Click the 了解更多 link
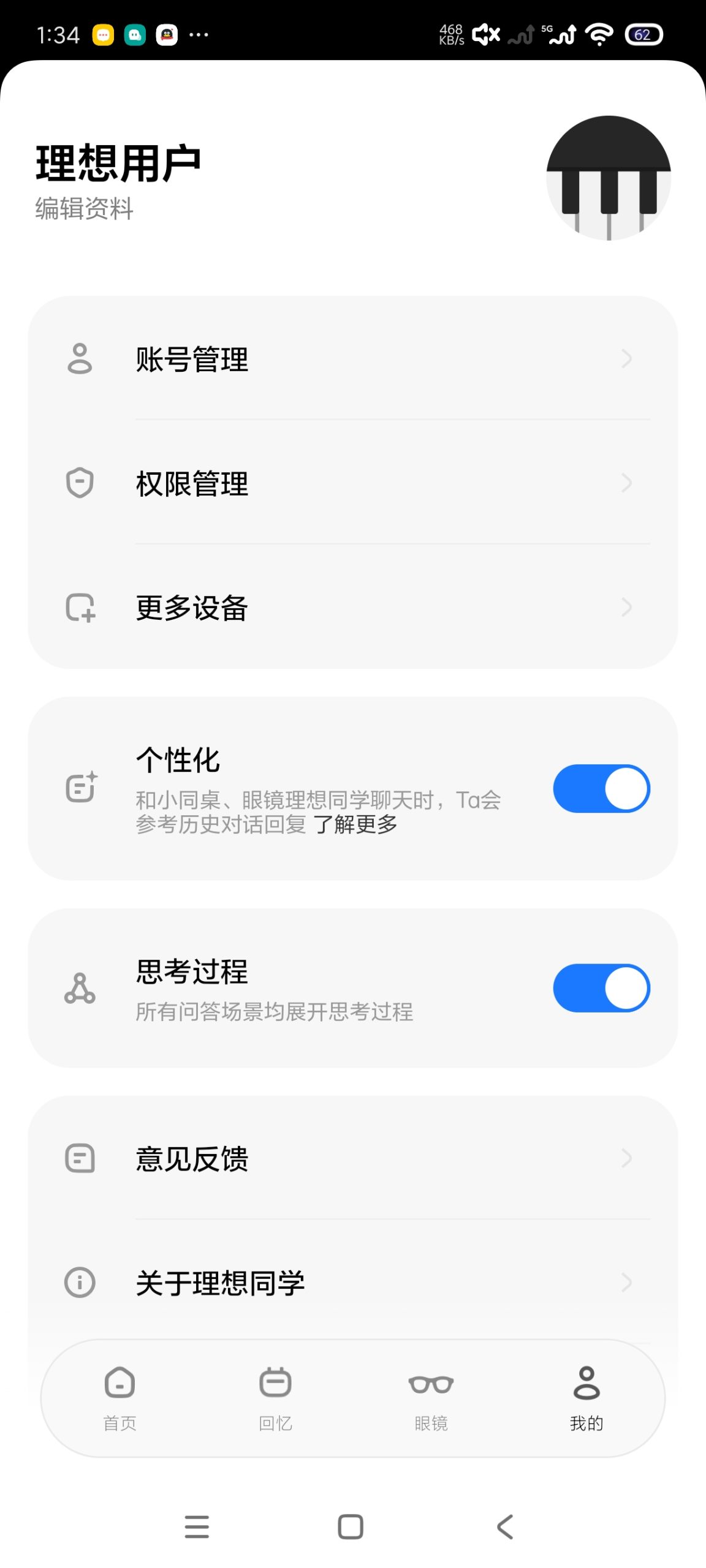This screenshot has width=706, height=1568. (x=355, y=825)
